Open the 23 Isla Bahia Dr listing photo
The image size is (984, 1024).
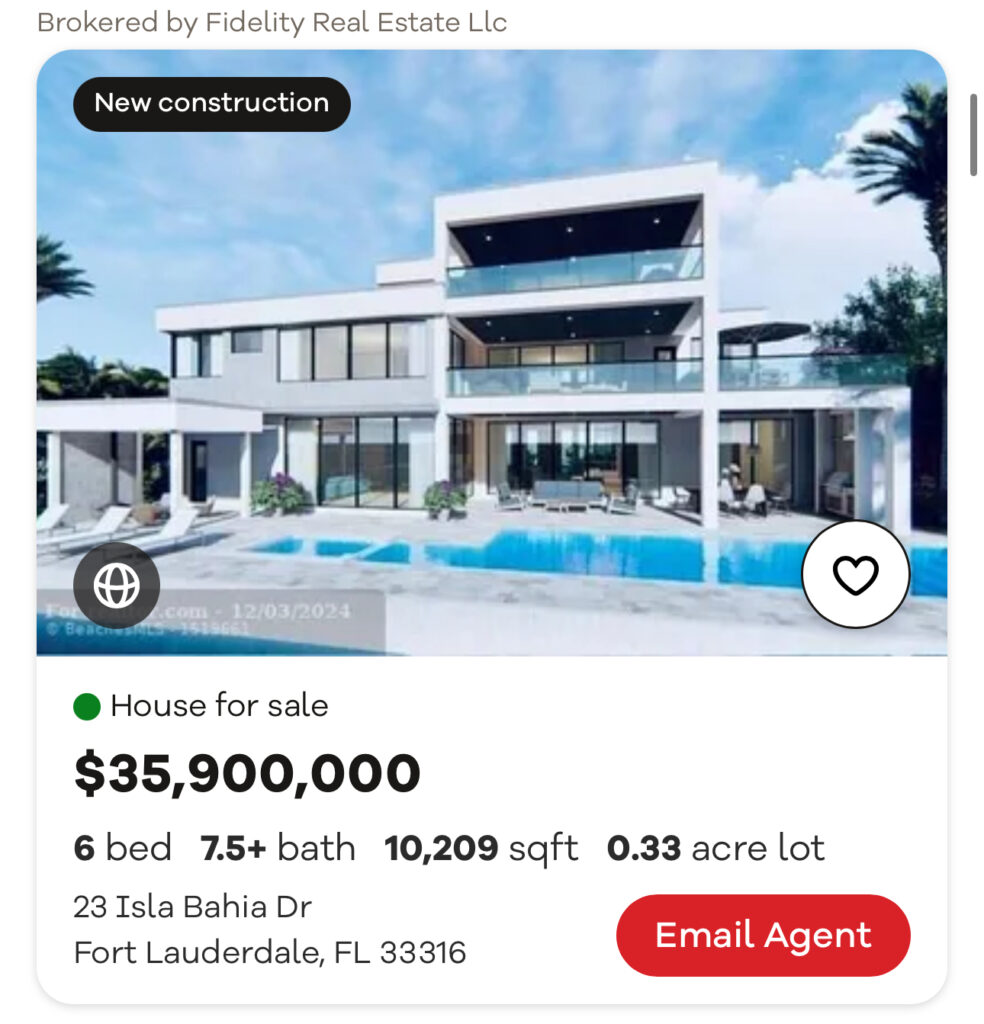click(x=492, y=350)
